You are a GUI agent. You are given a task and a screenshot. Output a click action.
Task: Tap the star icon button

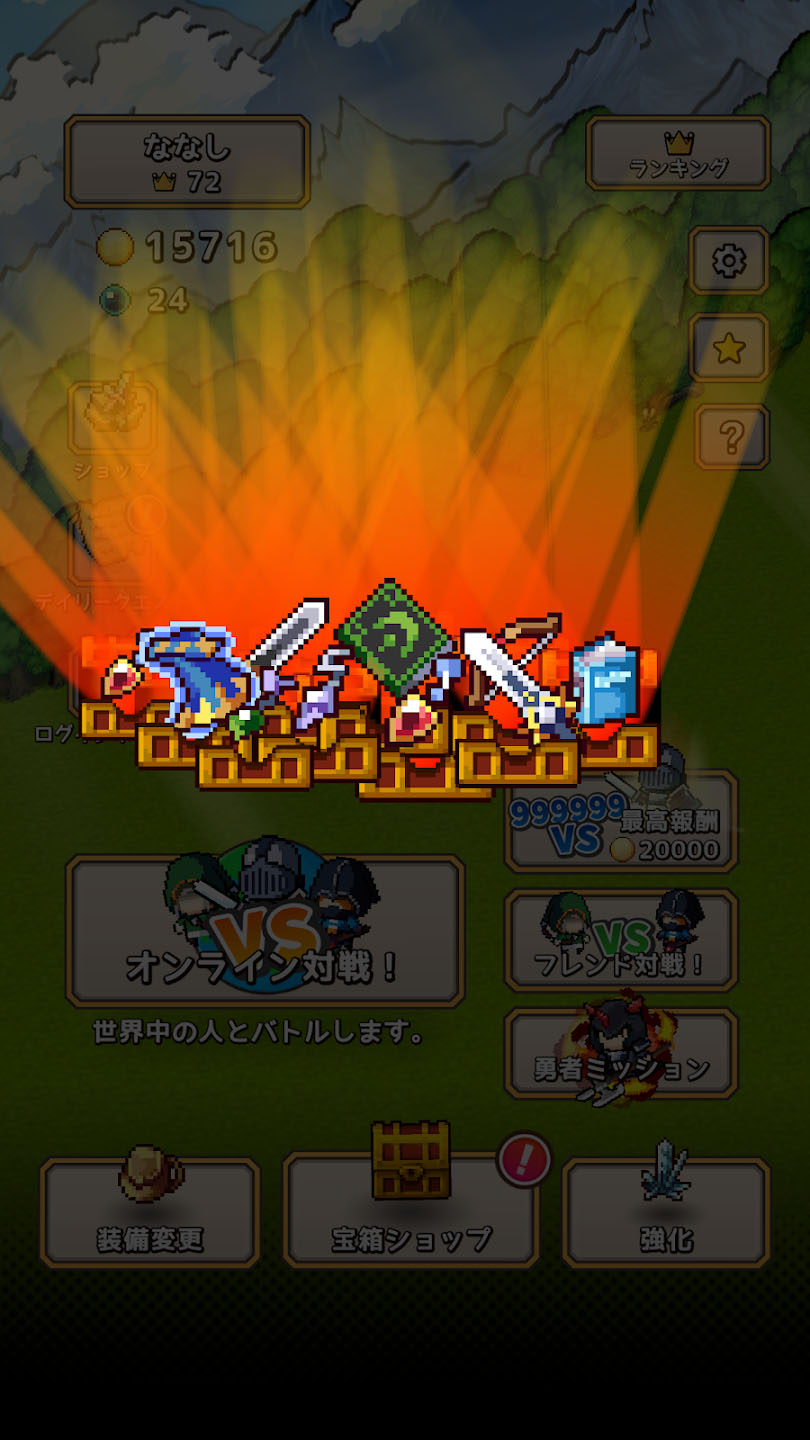click(728, 348)
